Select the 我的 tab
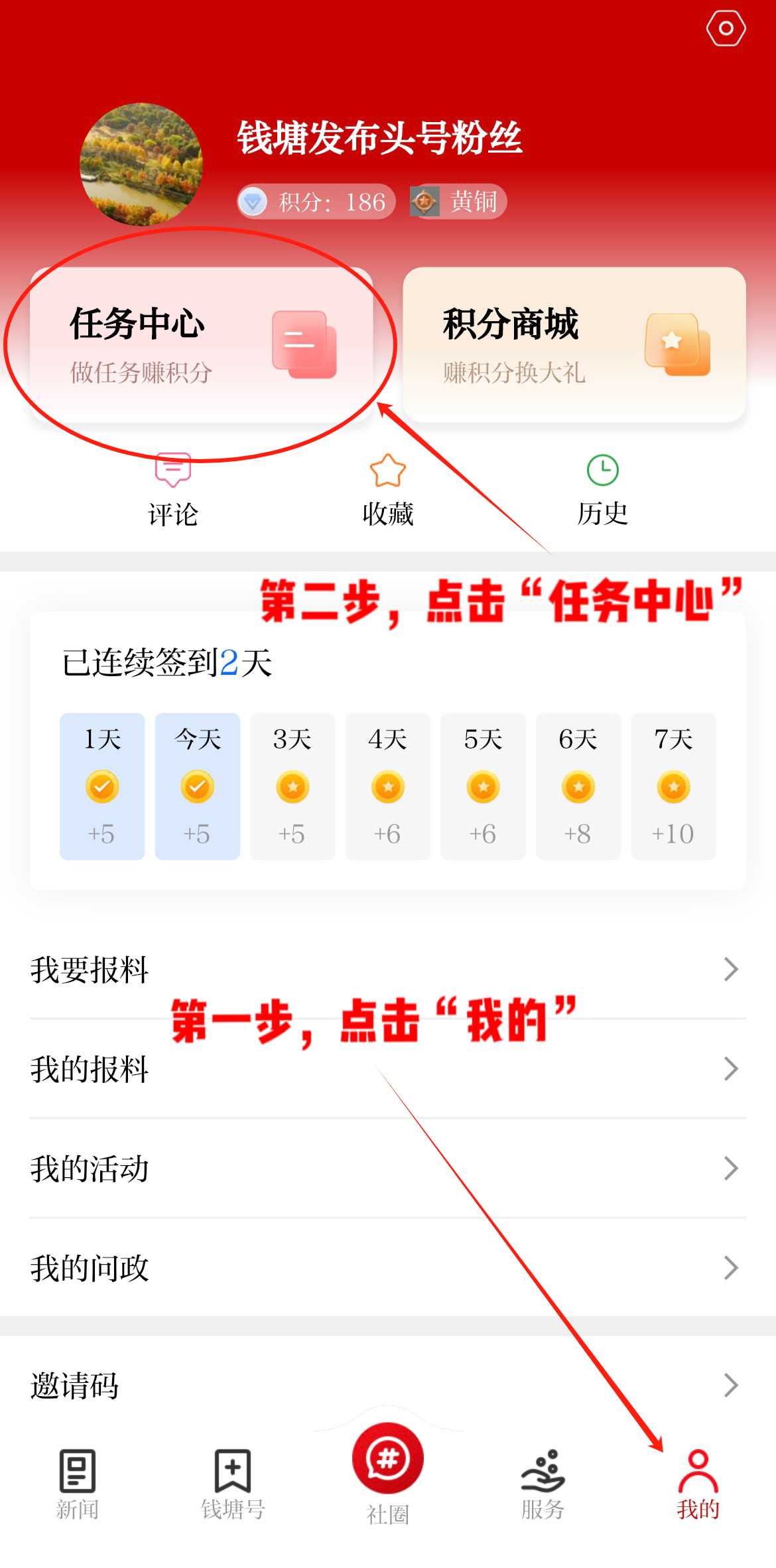Image resolution: width=776 pixels, height=1568 pixels. pos(698,1484)
